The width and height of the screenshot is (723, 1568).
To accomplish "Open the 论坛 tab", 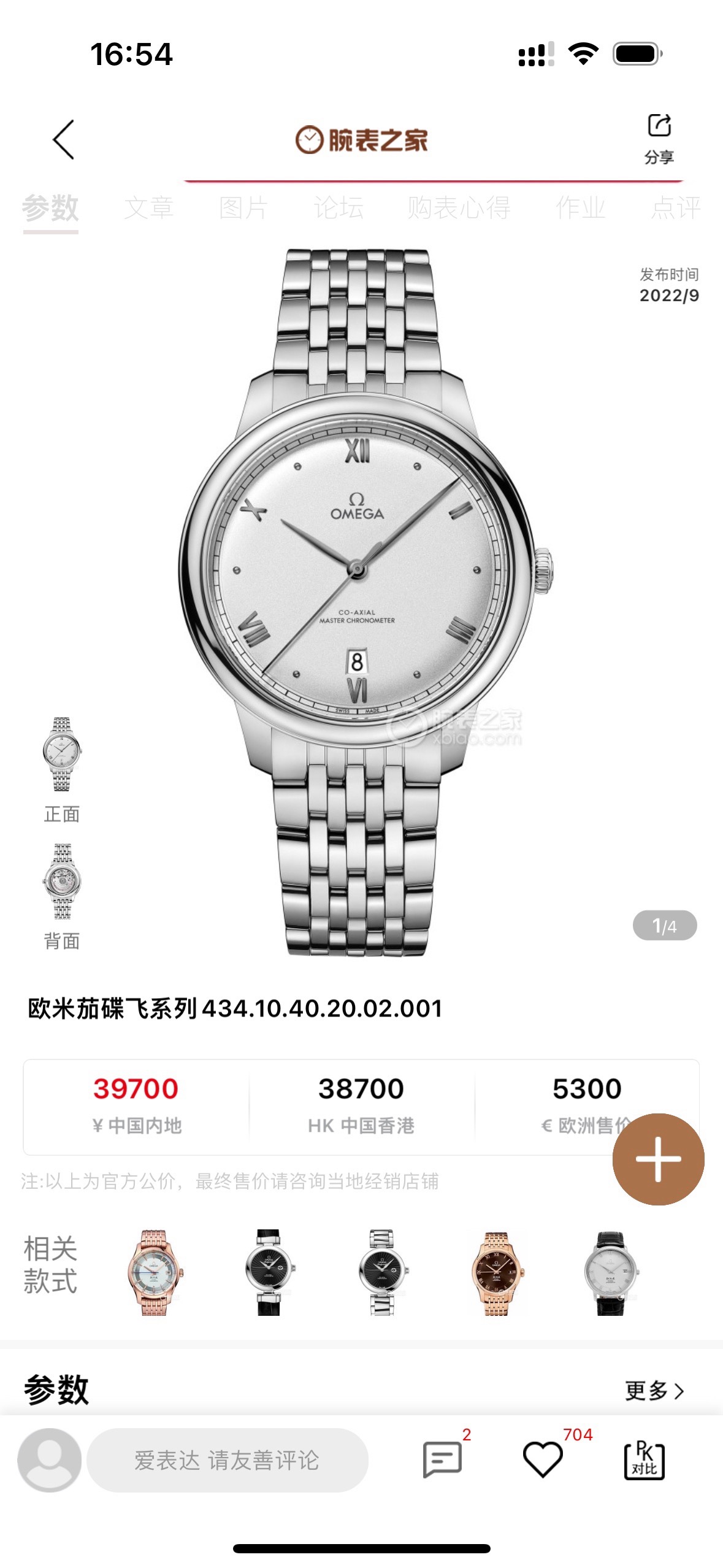I will (x=339, y=208).
